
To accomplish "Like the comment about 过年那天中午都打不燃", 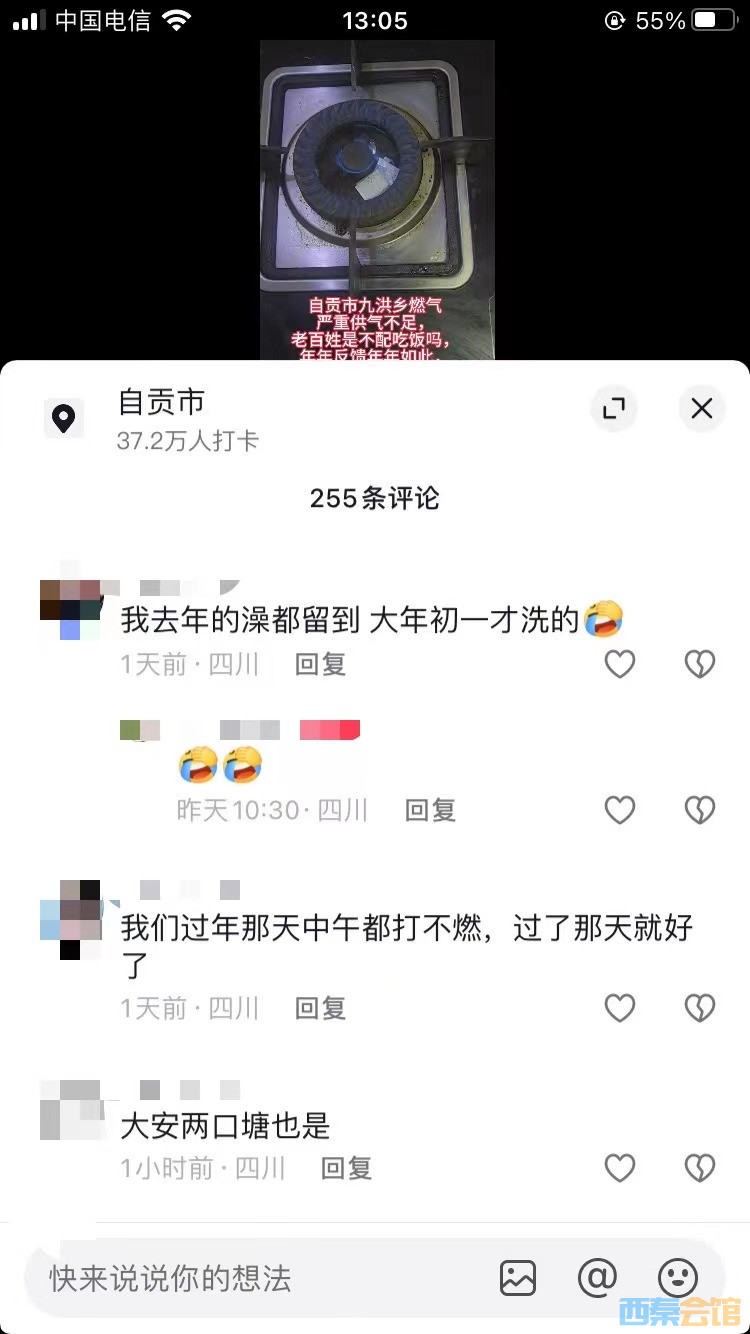I will tap(620, 1008).
